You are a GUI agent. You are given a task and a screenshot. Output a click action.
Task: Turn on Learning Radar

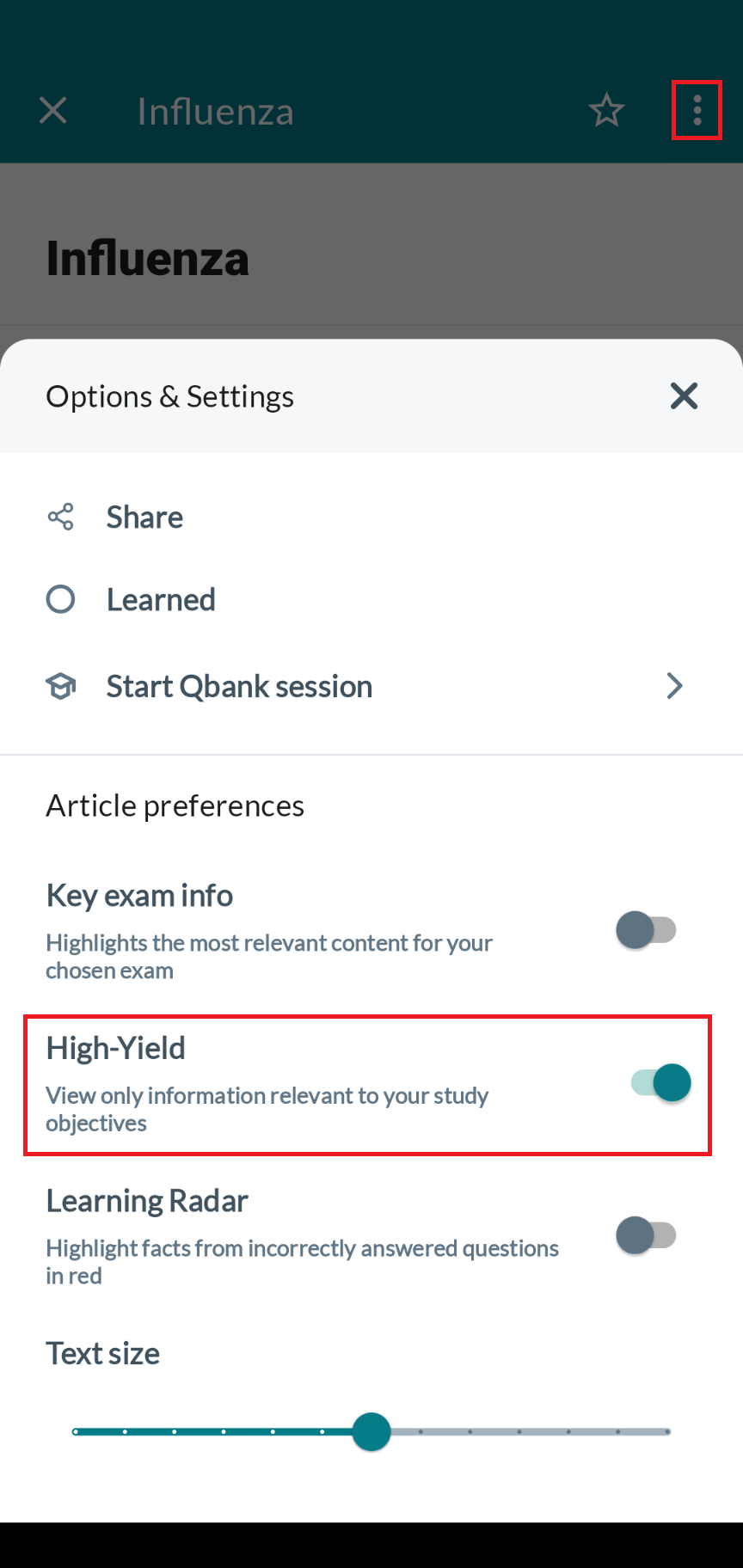click(647, 1236)
